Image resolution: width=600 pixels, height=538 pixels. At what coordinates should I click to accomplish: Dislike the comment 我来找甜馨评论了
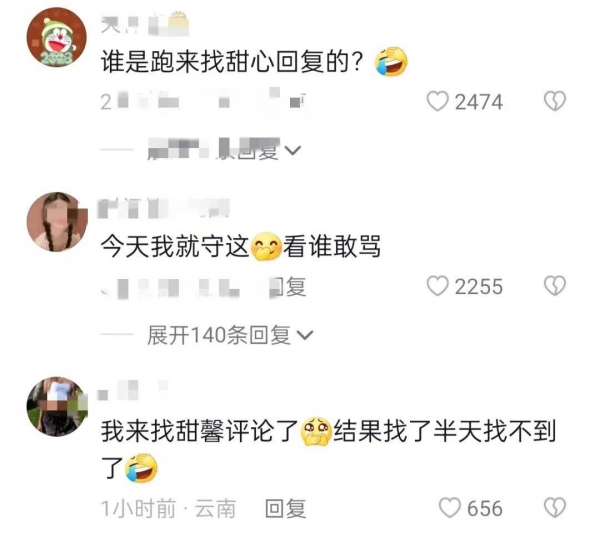coord(554,508)
